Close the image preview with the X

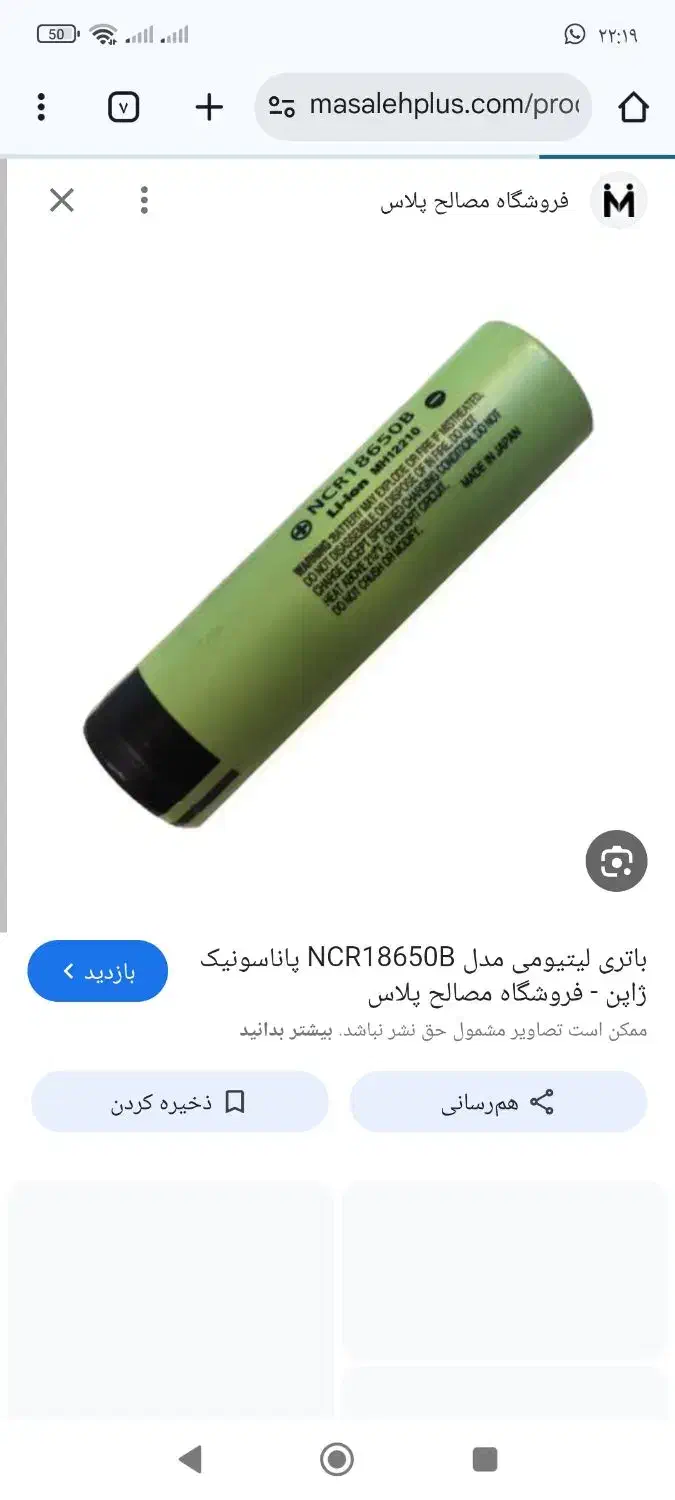click(62, 201)
